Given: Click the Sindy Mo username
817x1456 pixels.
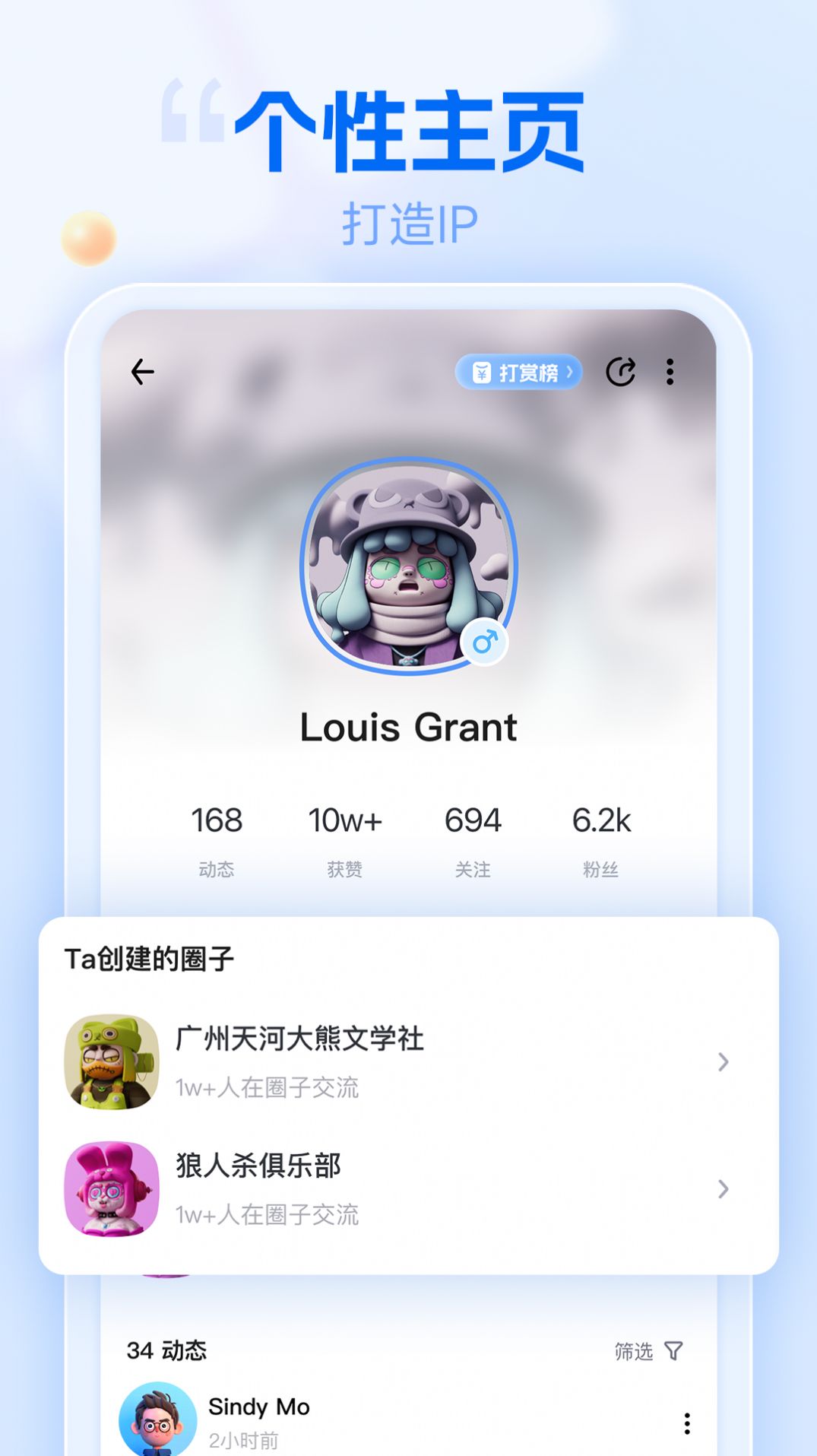Looking at the screenshot, I should pos(258,1407).
